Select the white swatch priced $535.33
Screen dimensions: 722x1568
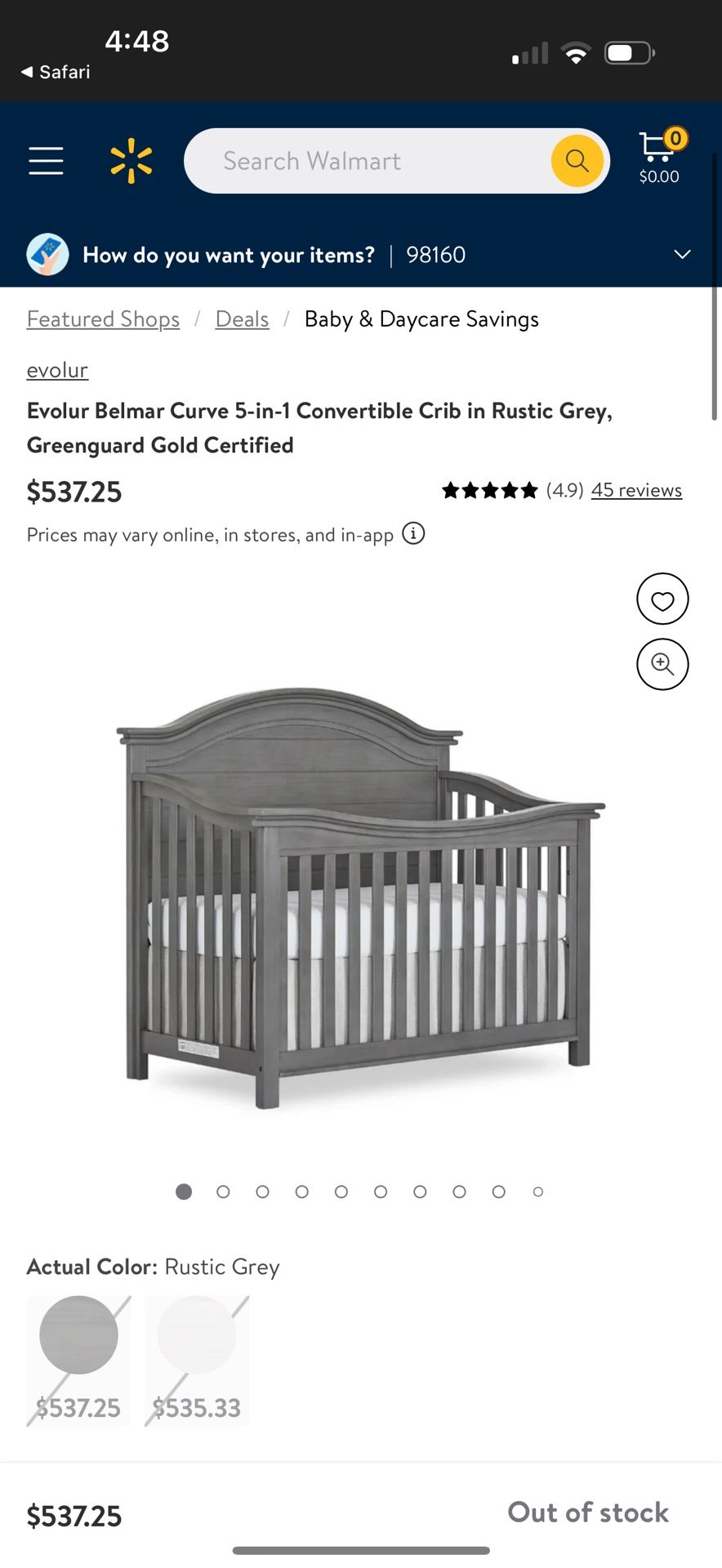coord(197,1360)
